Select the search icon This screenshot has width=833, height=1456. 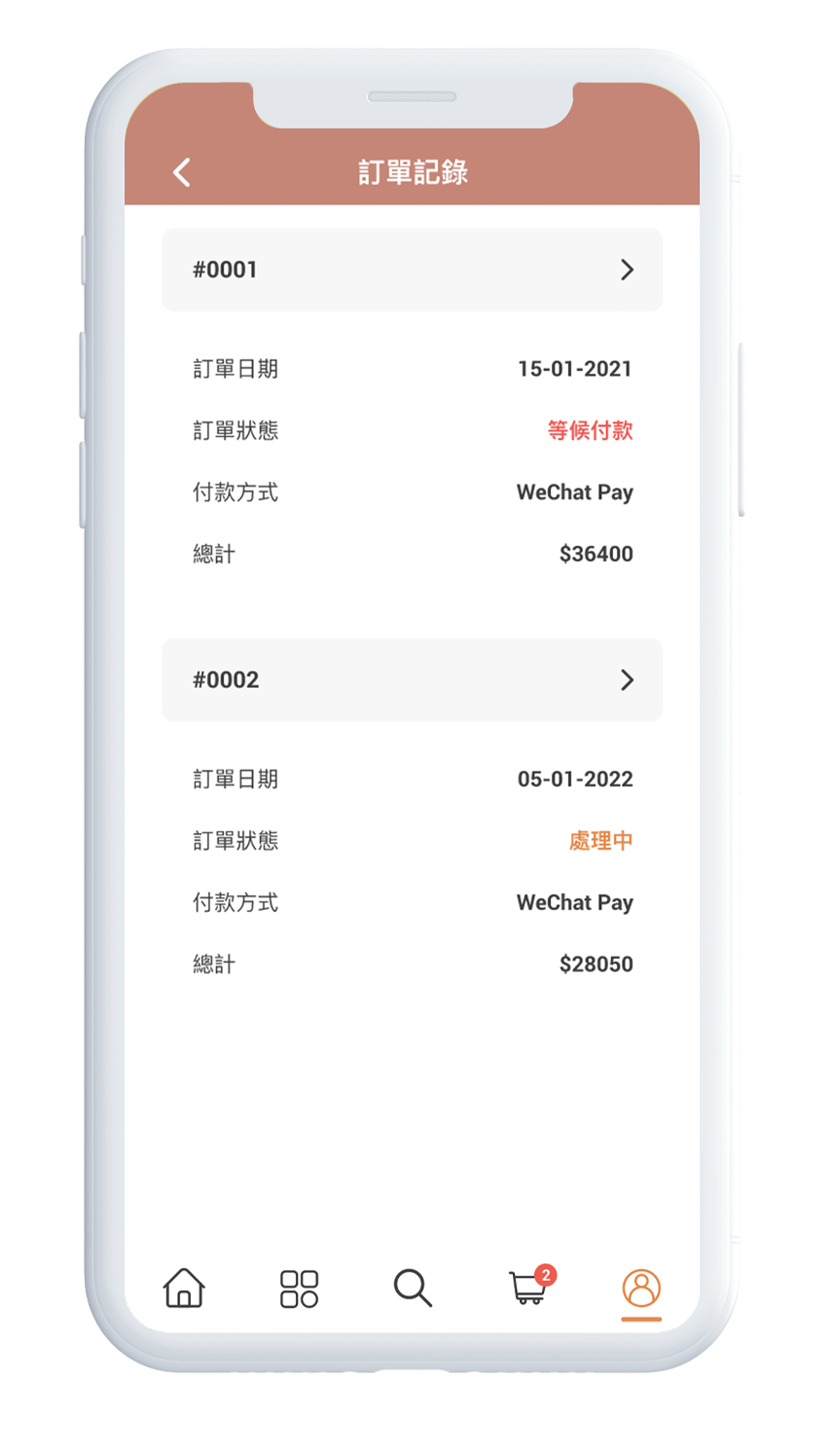tap(413, 1288)
